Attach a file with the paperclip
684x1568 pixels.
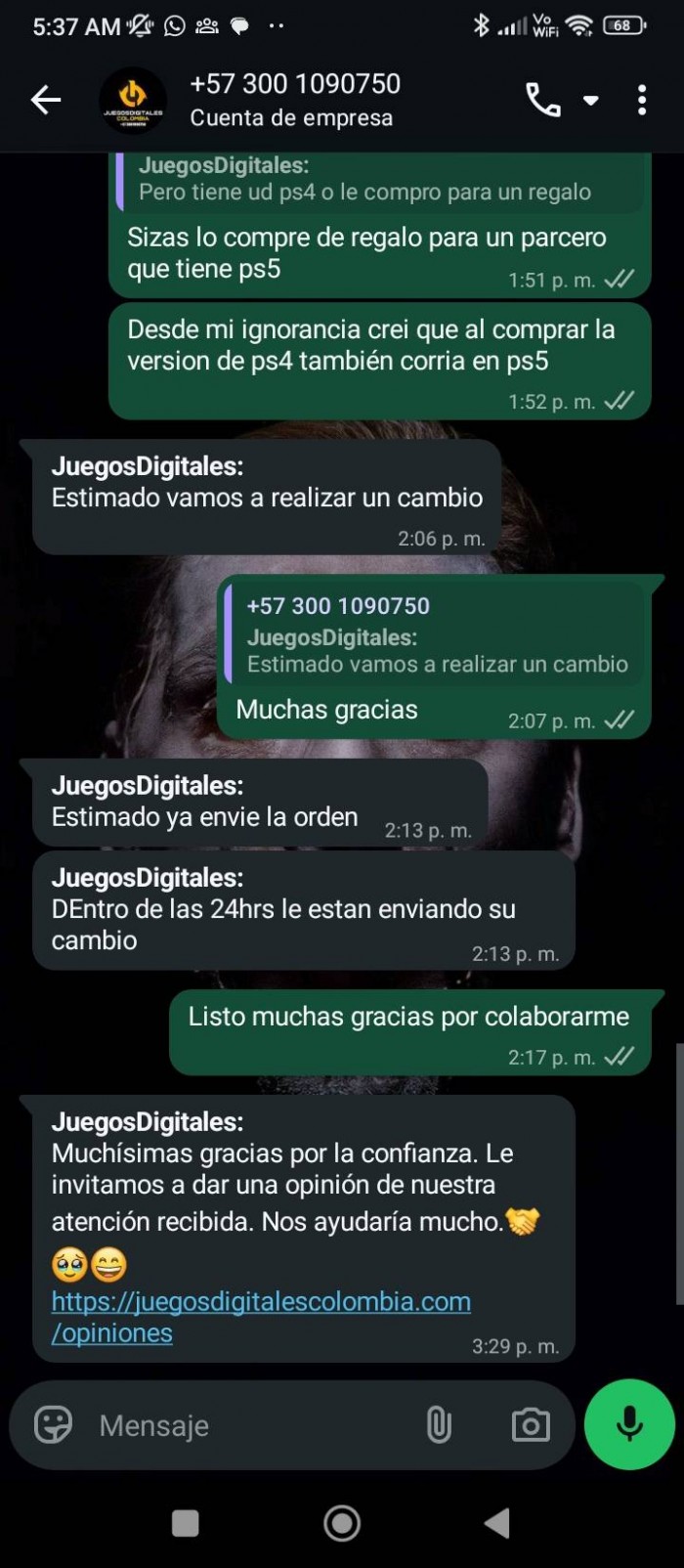click(439, 1425)
